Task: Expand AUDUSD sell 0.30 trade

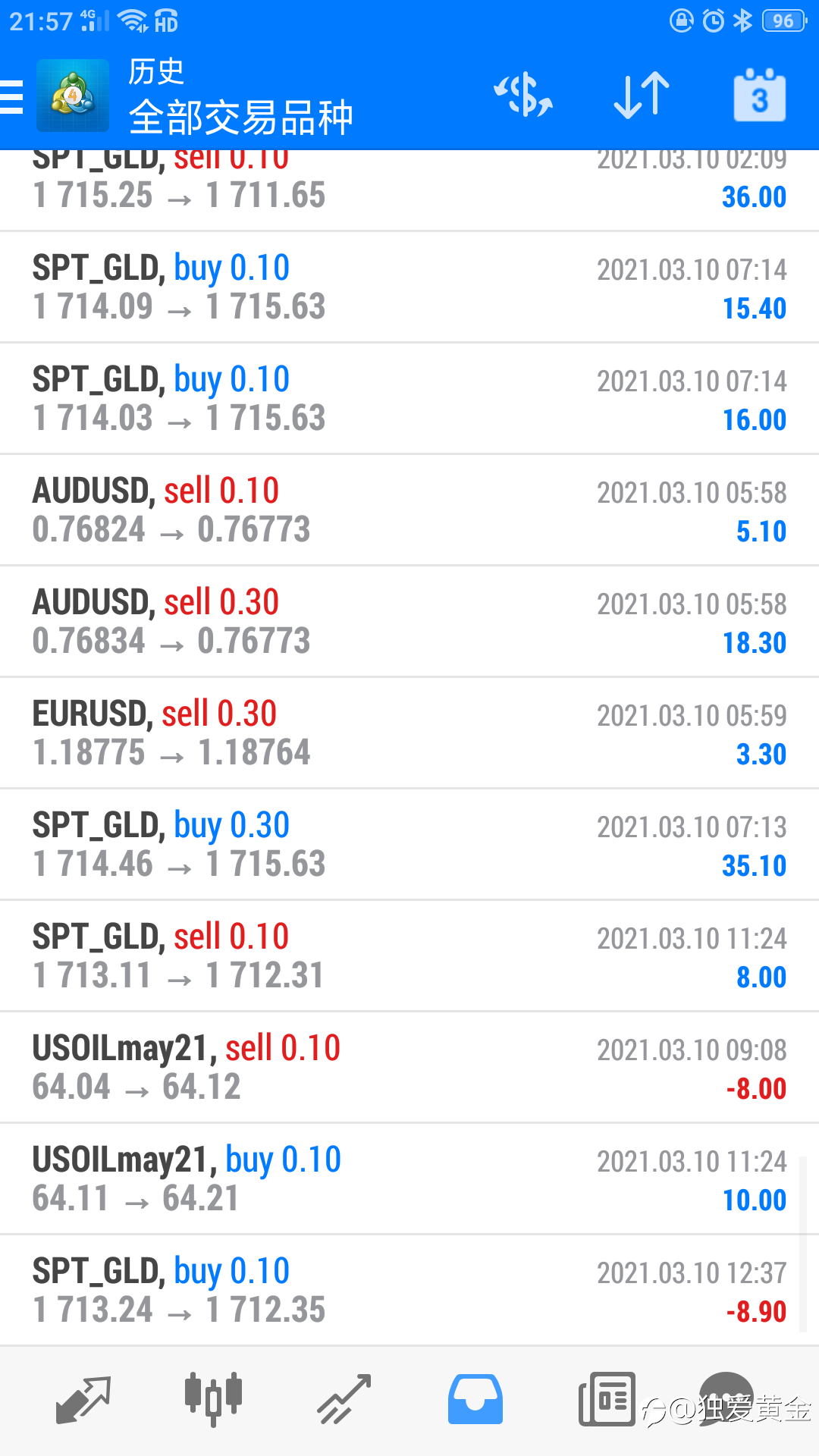Action: coord(409,622)
